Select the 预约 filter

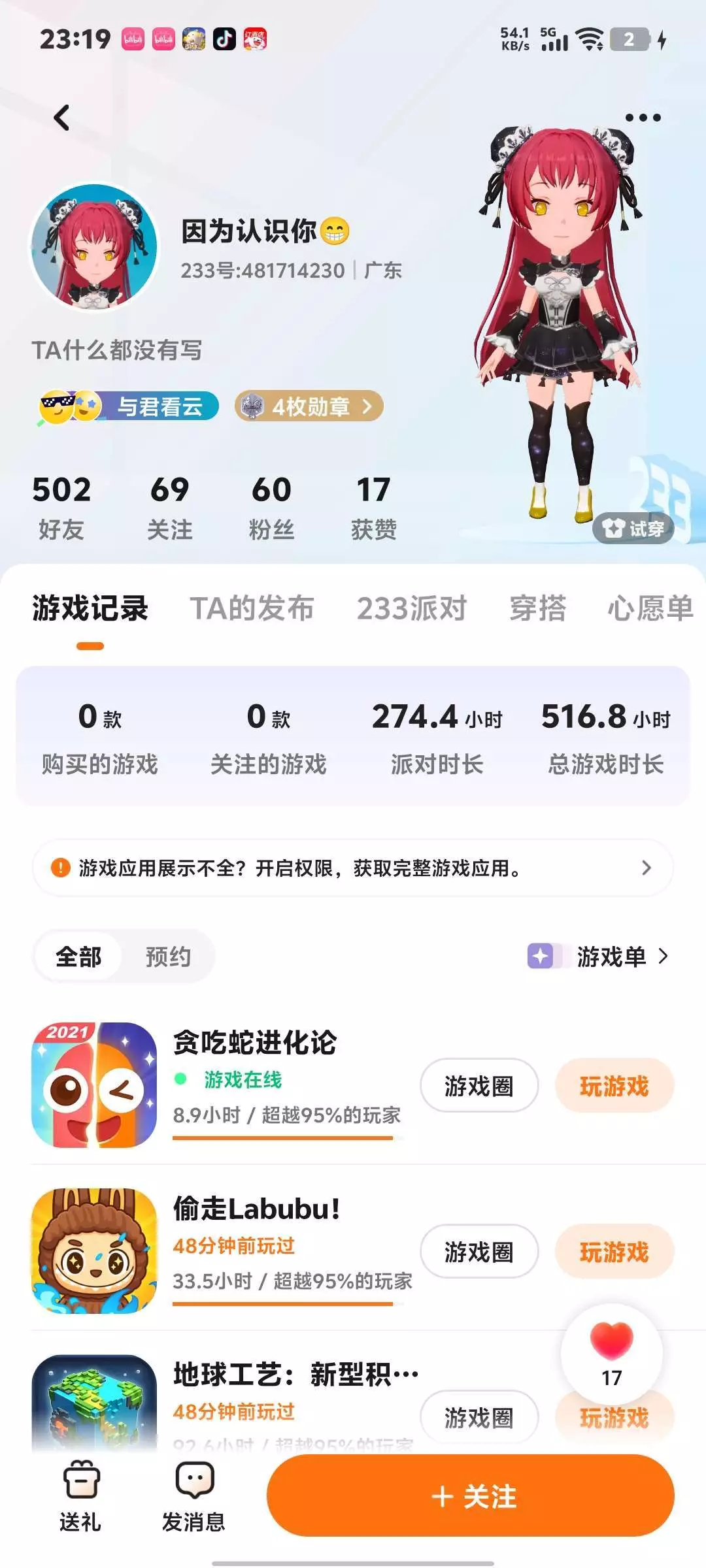click(168, 956)
